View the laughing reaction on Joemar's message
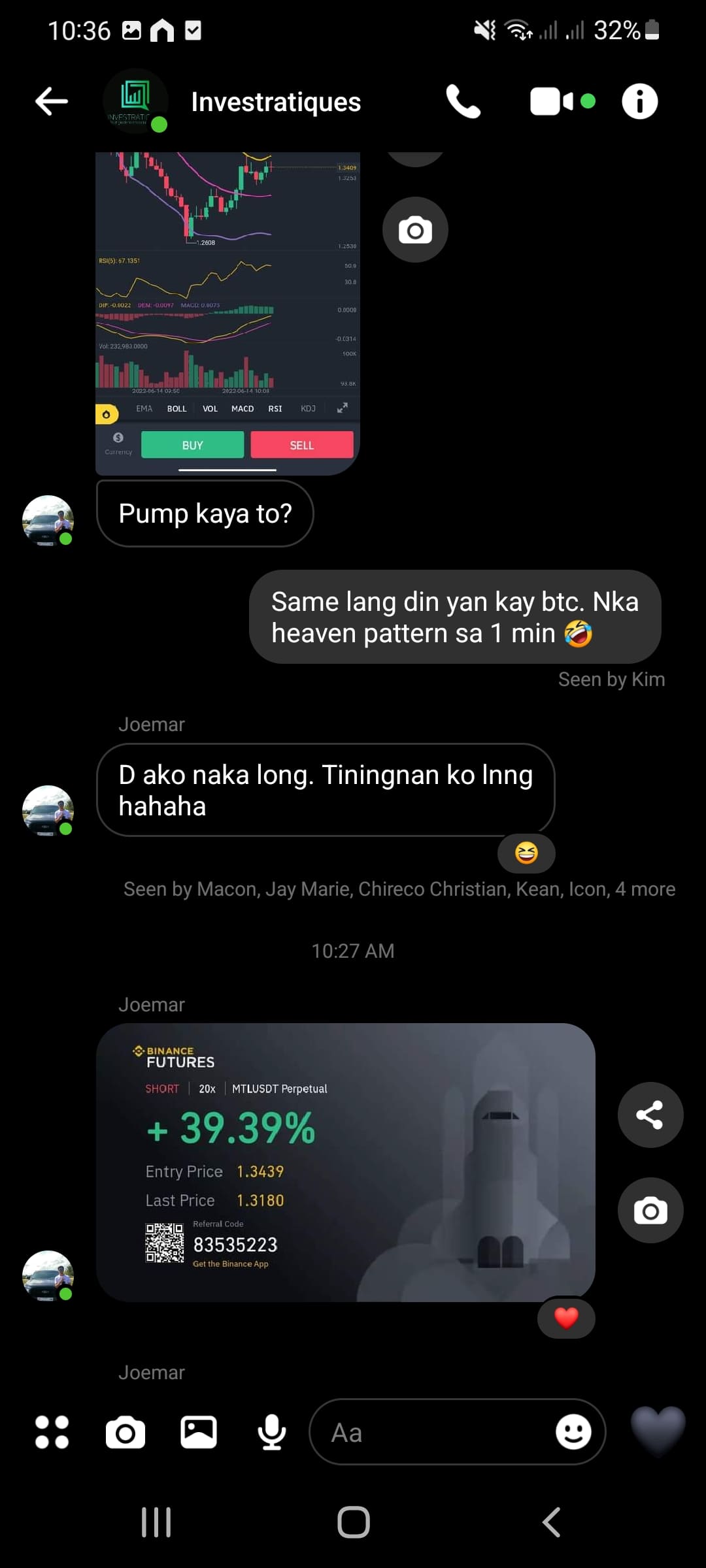 [526, 853]
